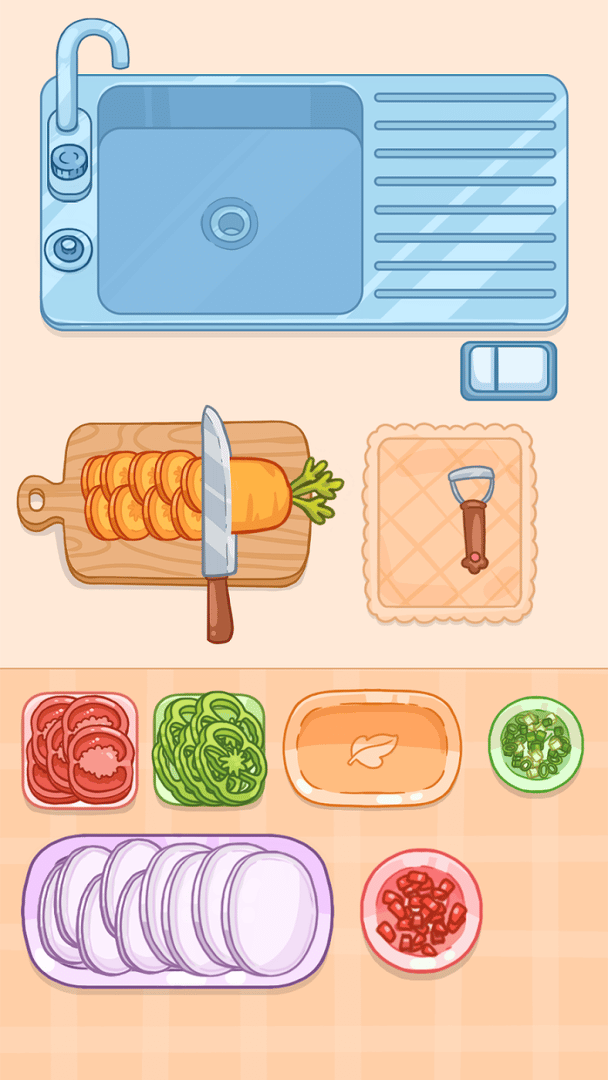Select the plate of green pepper rings
Screen dimensions: 608x1080
pos(209,750)
